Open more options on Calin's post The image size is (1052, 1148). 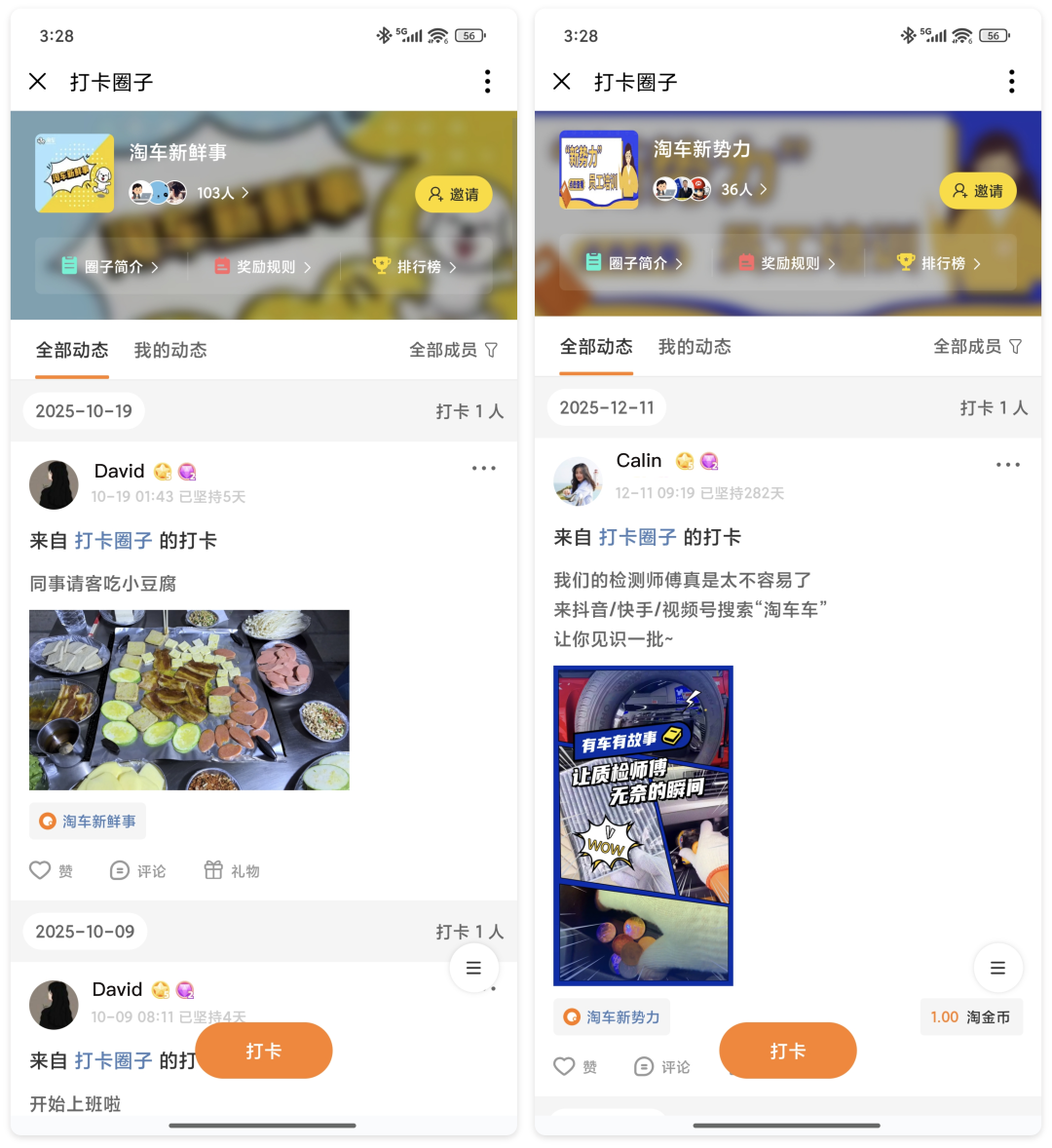pyautogui.click(x=1007, y=465)
